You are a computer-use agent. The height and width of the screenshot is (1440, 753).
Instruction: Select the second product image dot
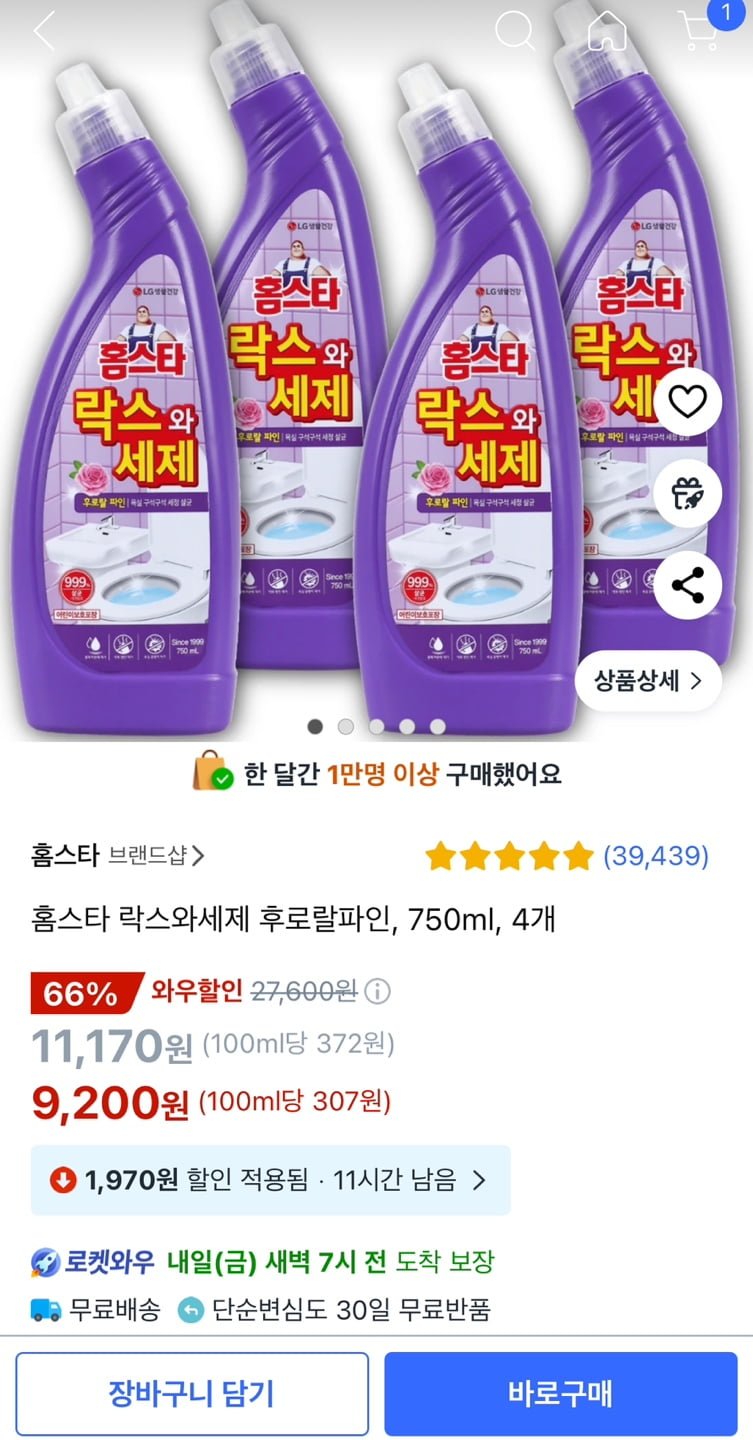coord(346,727)
